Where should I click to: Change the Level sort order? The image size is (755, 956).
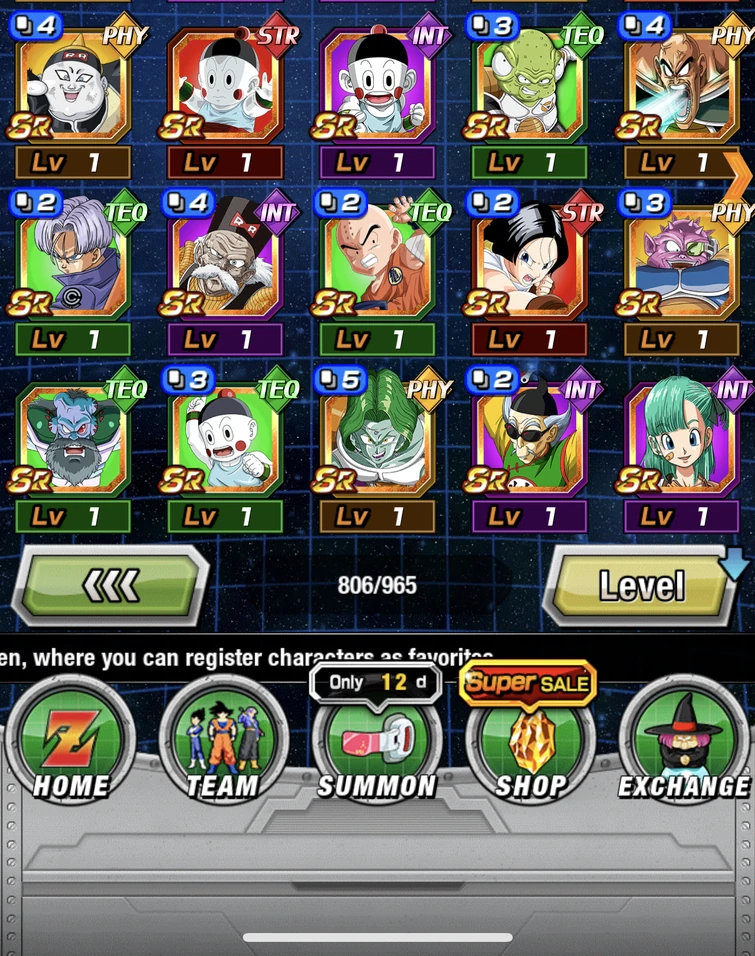coord(642,585)
